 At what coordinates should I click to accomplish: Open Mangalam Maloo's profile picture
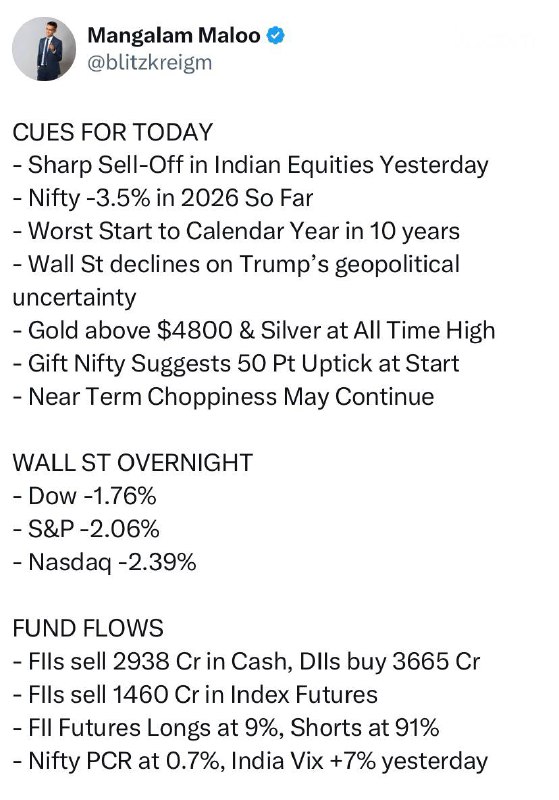[x=44, y=49]
